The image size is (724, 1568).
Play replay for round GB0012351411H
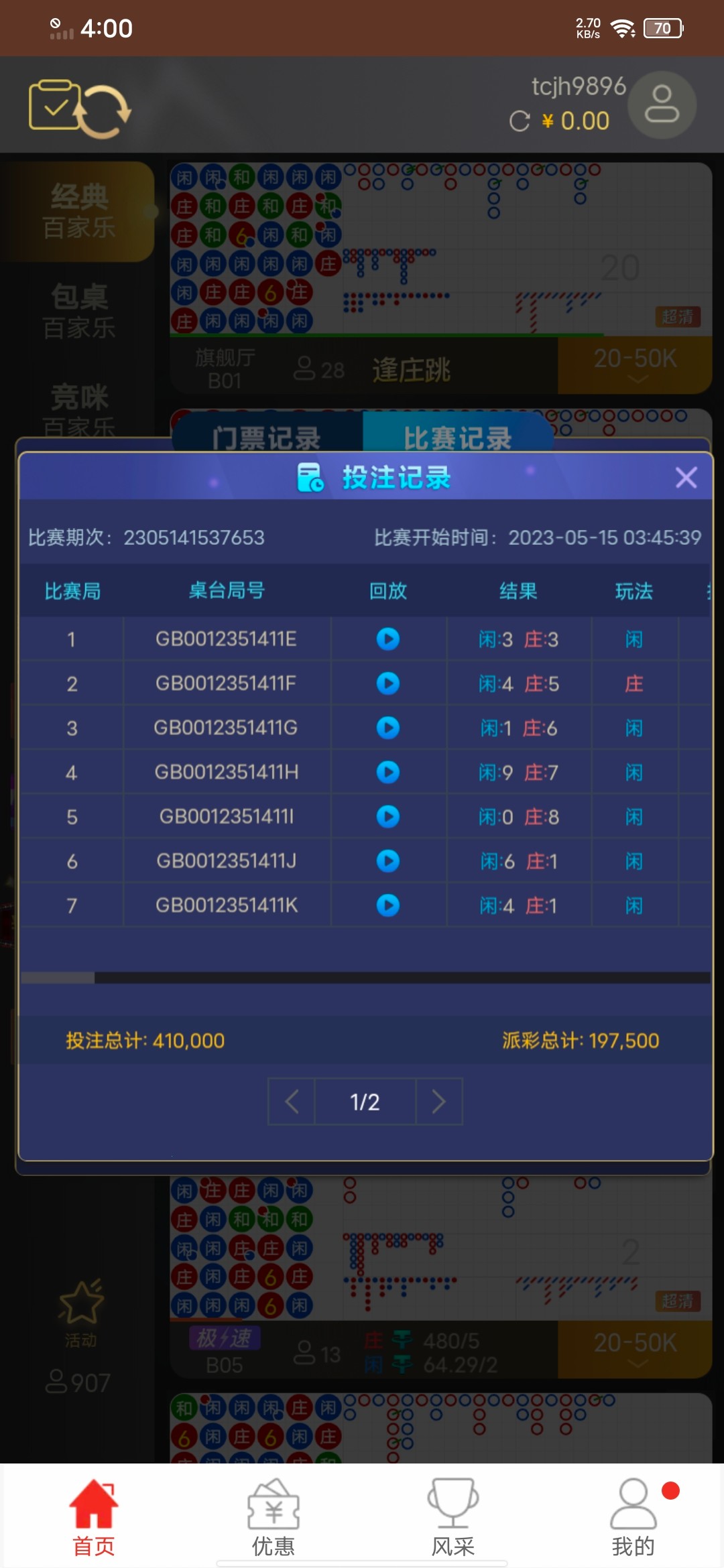point(387,773)
